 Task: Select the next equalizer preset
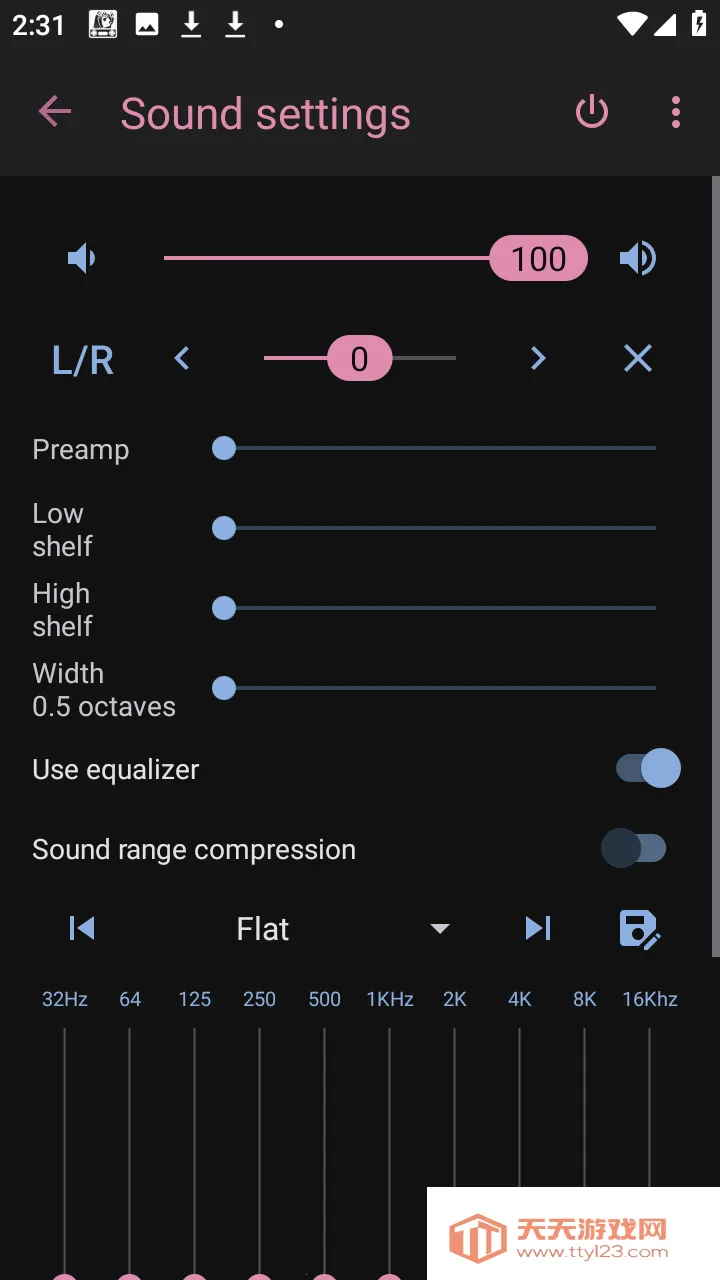tap(538, 929)
